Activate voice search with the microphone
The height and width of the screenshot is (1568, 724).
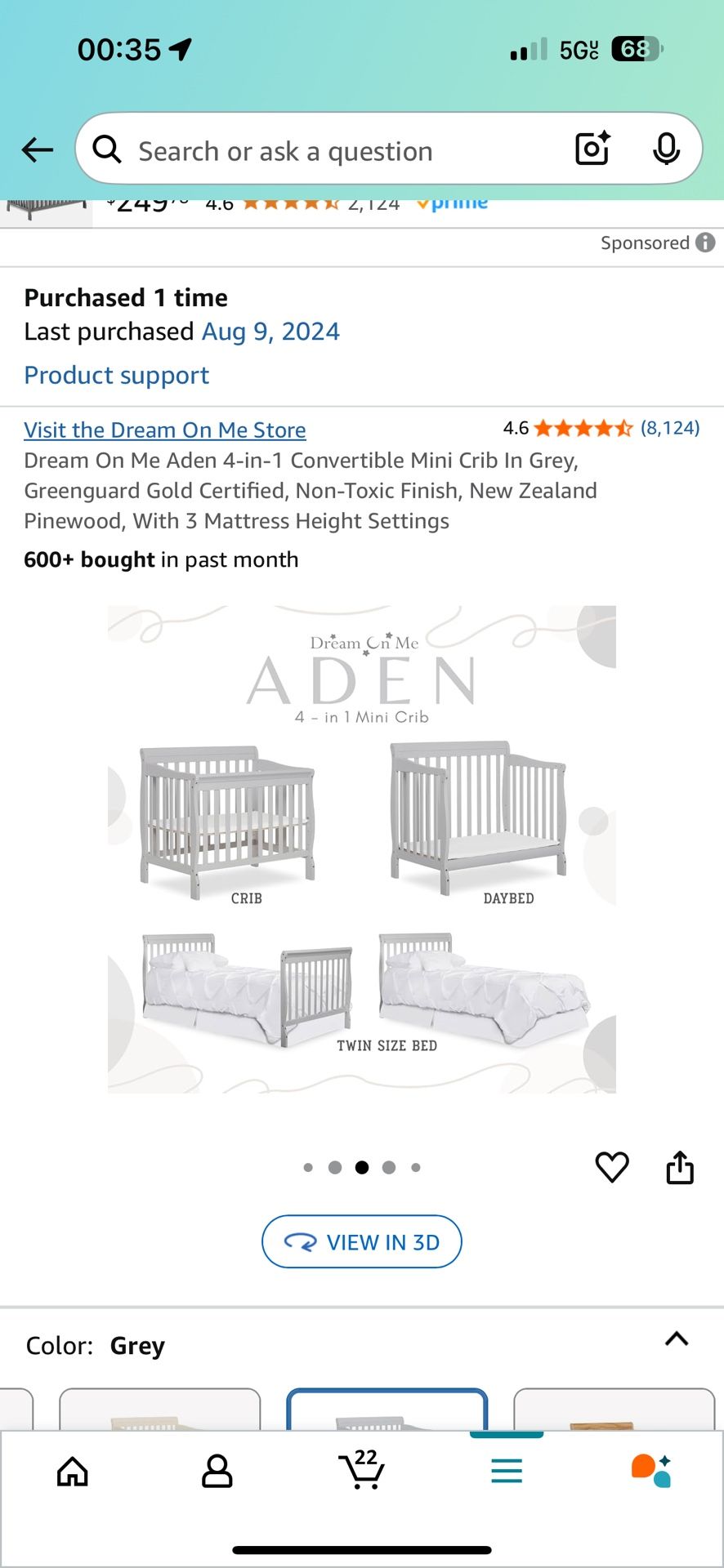(668, 149)
